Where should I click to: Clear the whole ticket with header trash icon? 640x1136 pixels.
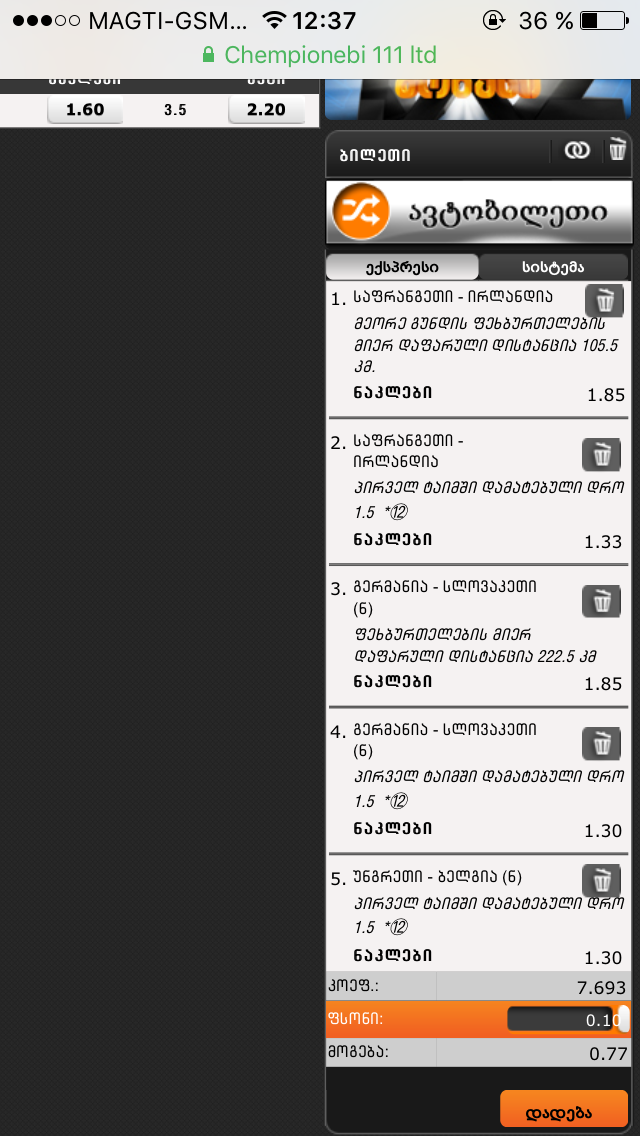click(617, 152)
